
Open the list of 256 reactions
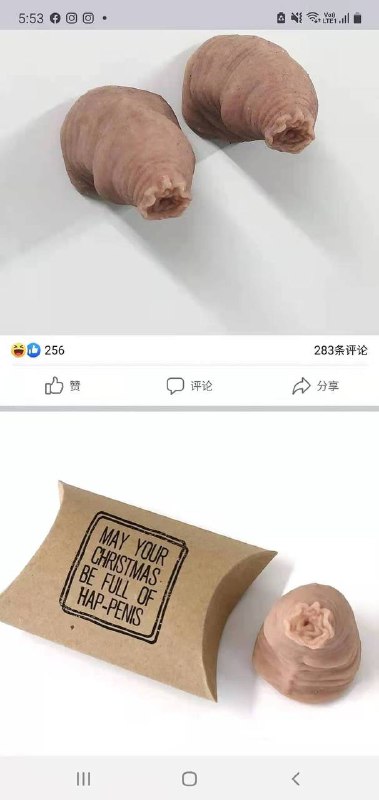(x=38, y=351)
